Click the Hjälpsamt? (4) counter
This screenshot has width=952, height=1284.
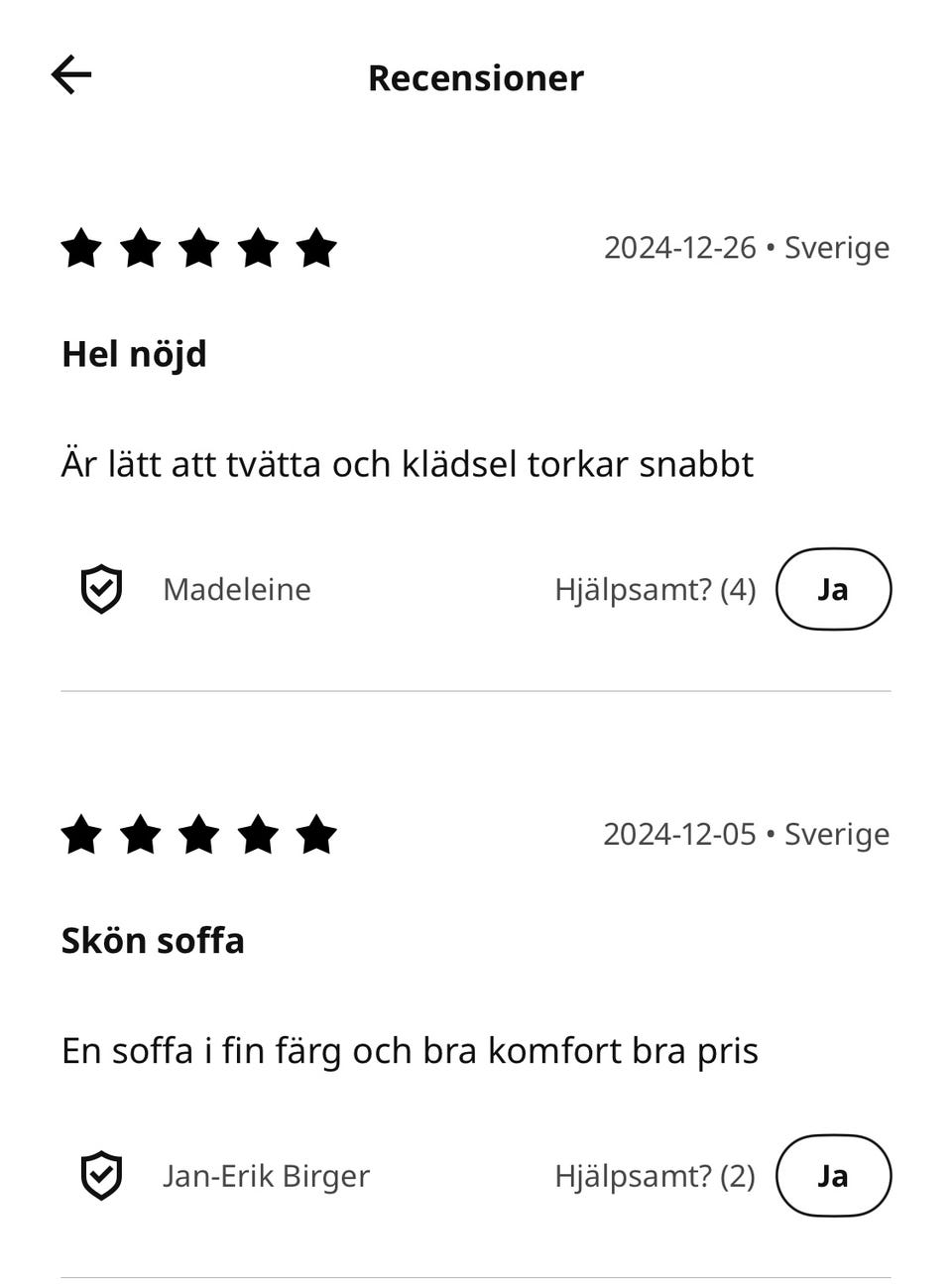click(x=654, y=588)
